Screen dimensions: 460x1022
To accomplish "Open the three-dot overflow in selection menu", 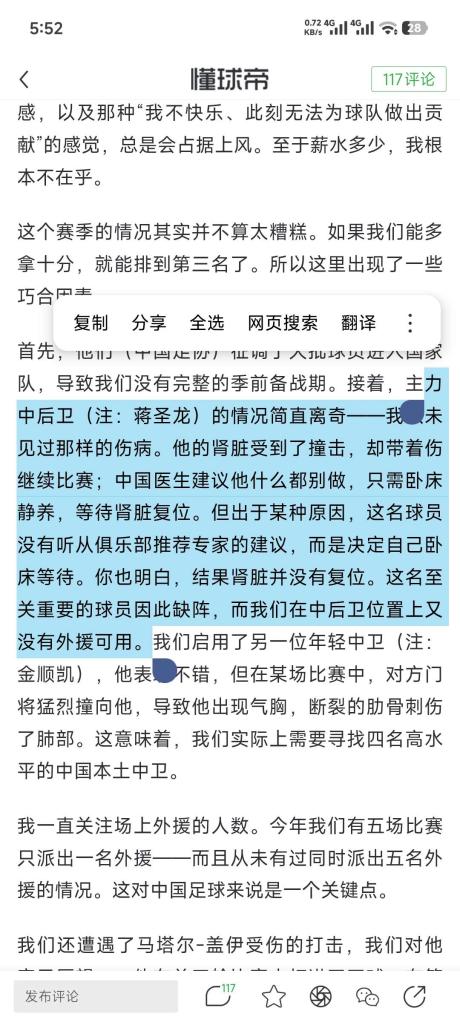I will (x=410, y=323).
